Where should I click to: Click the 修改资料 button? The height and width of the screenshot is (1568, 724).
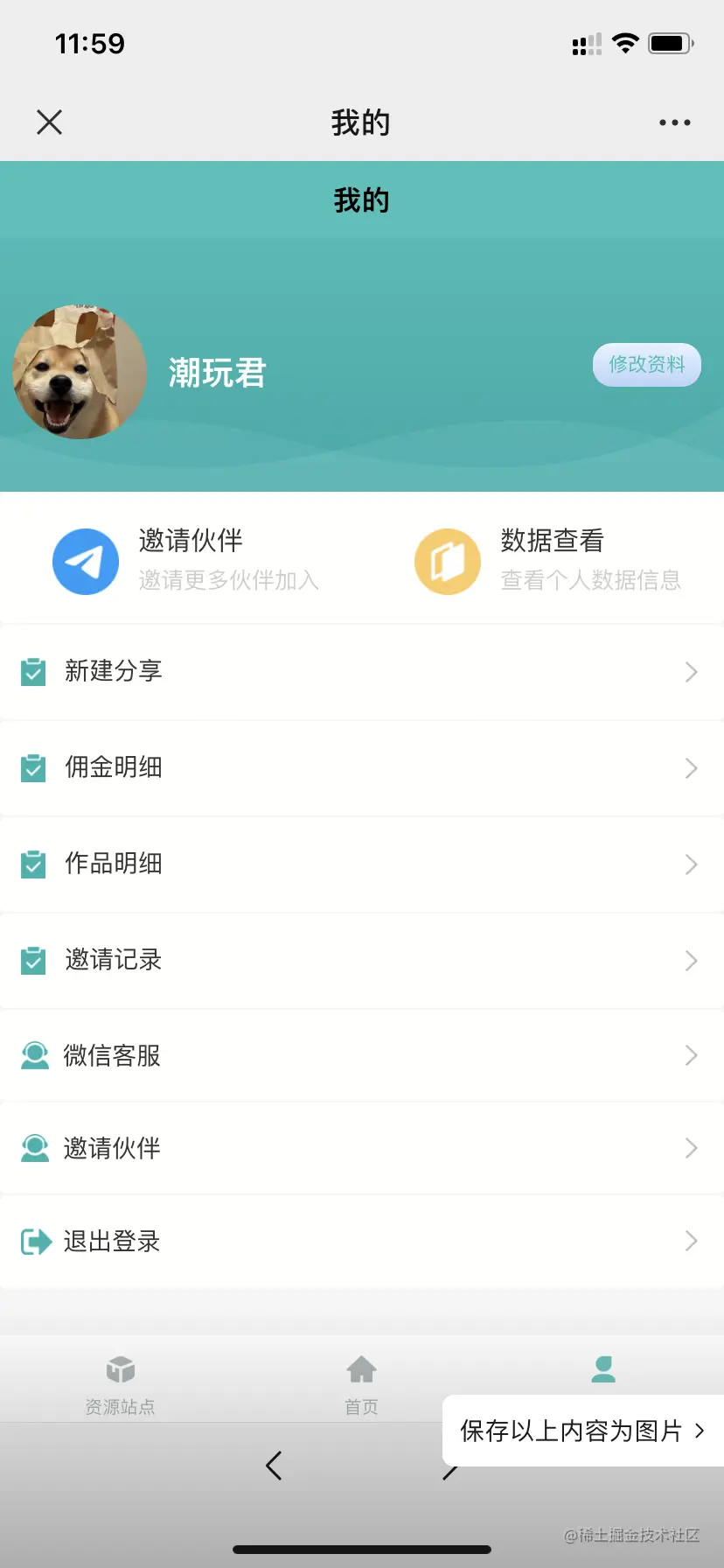tap(646, 365)
